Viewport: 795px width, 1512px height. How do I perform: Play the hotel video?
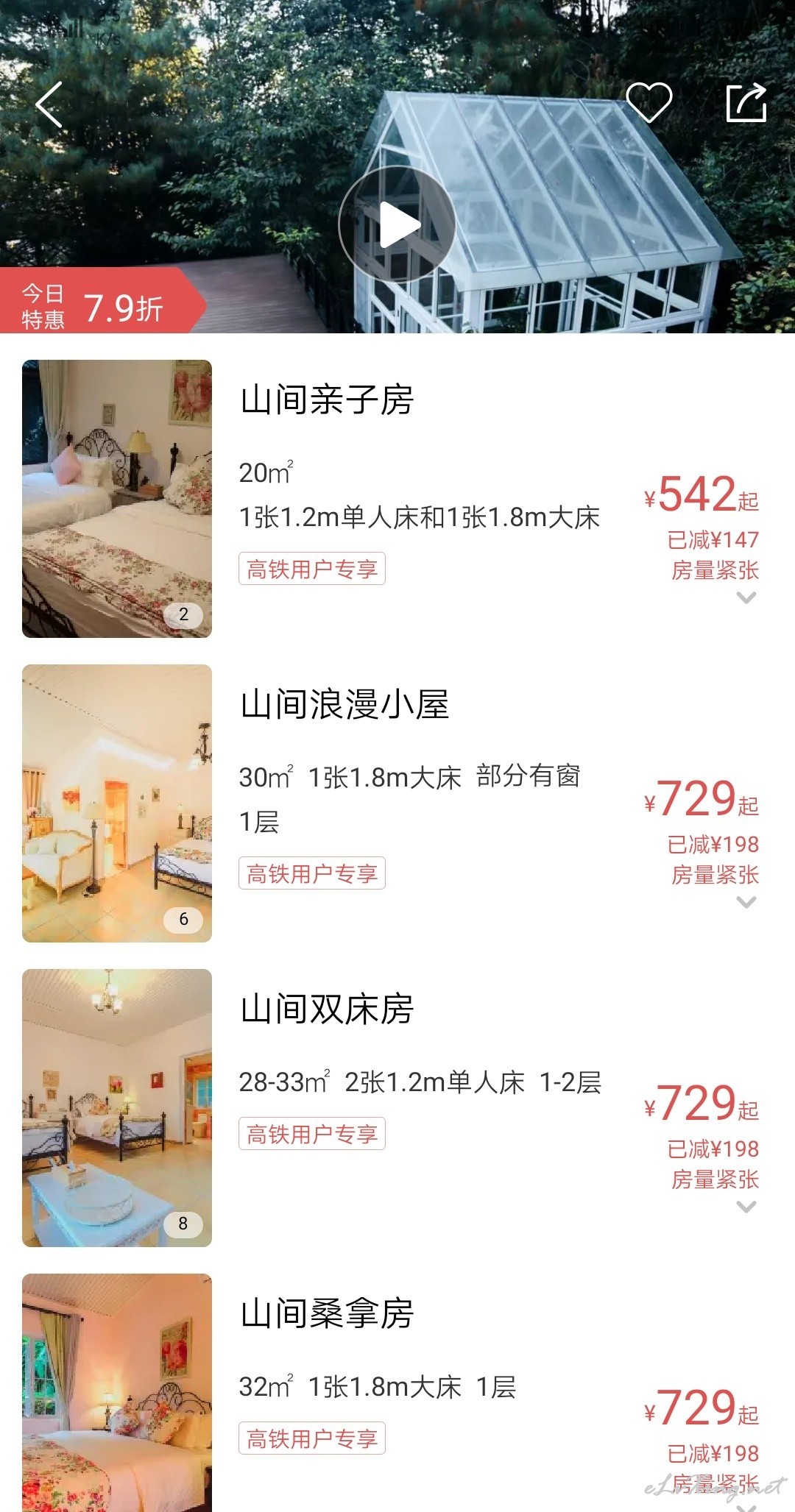(x=397, y=225)
